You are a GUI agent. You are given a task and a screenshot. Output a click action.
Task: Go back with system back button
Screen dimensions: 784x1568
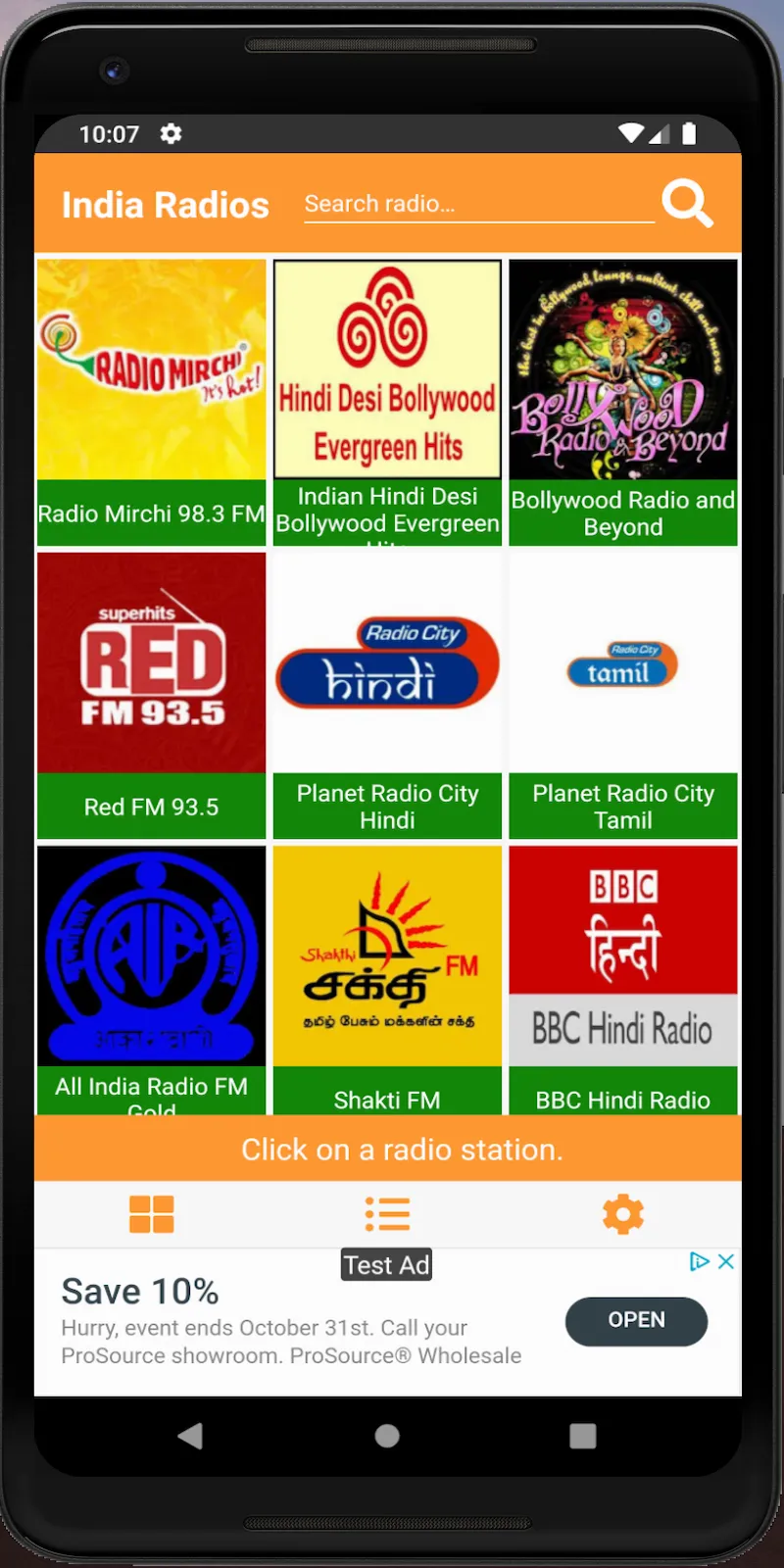point(191,1436)
